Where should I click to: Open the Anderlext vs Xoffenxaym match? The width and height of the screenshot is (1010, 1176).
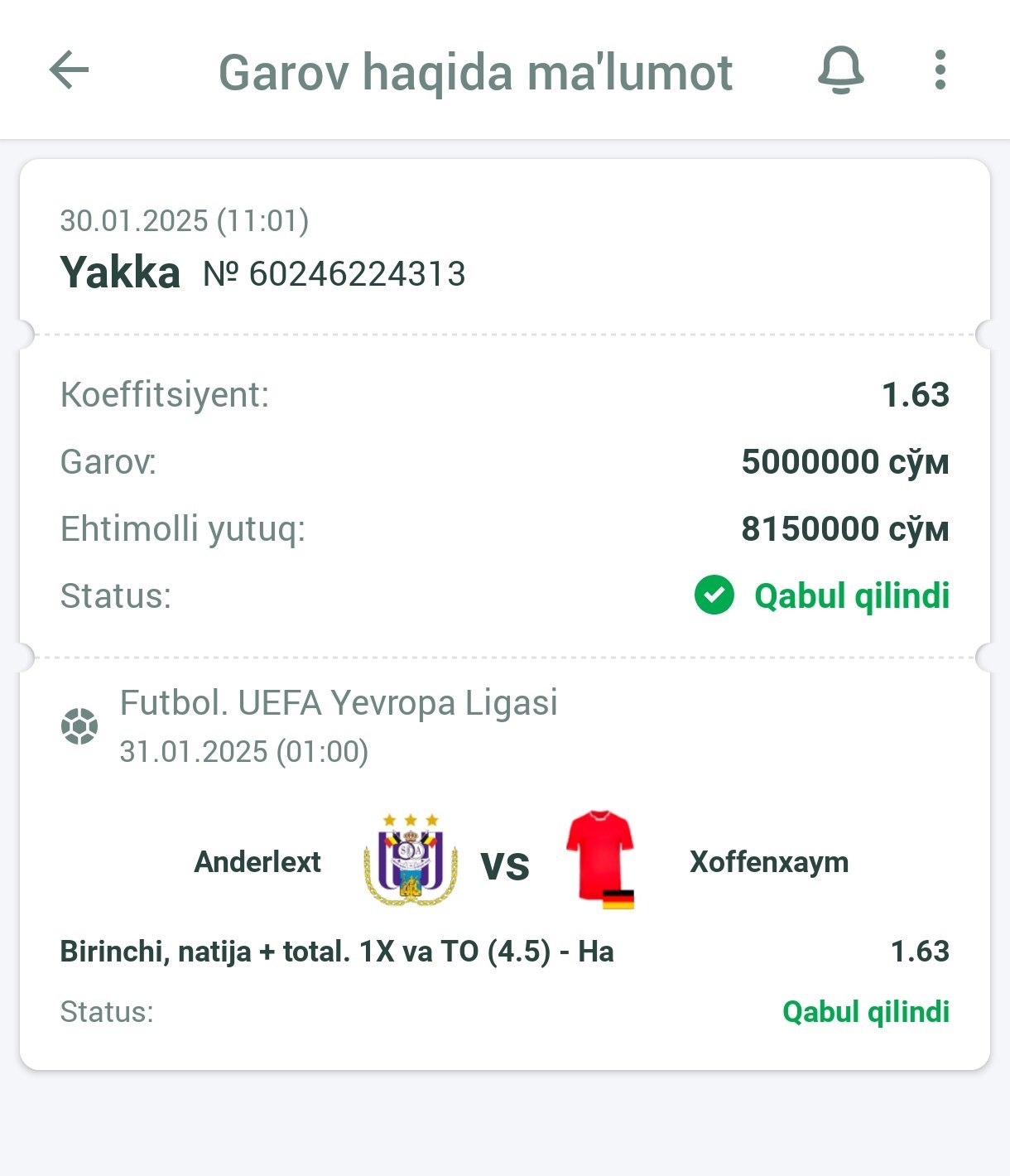[x=505, y=863]
